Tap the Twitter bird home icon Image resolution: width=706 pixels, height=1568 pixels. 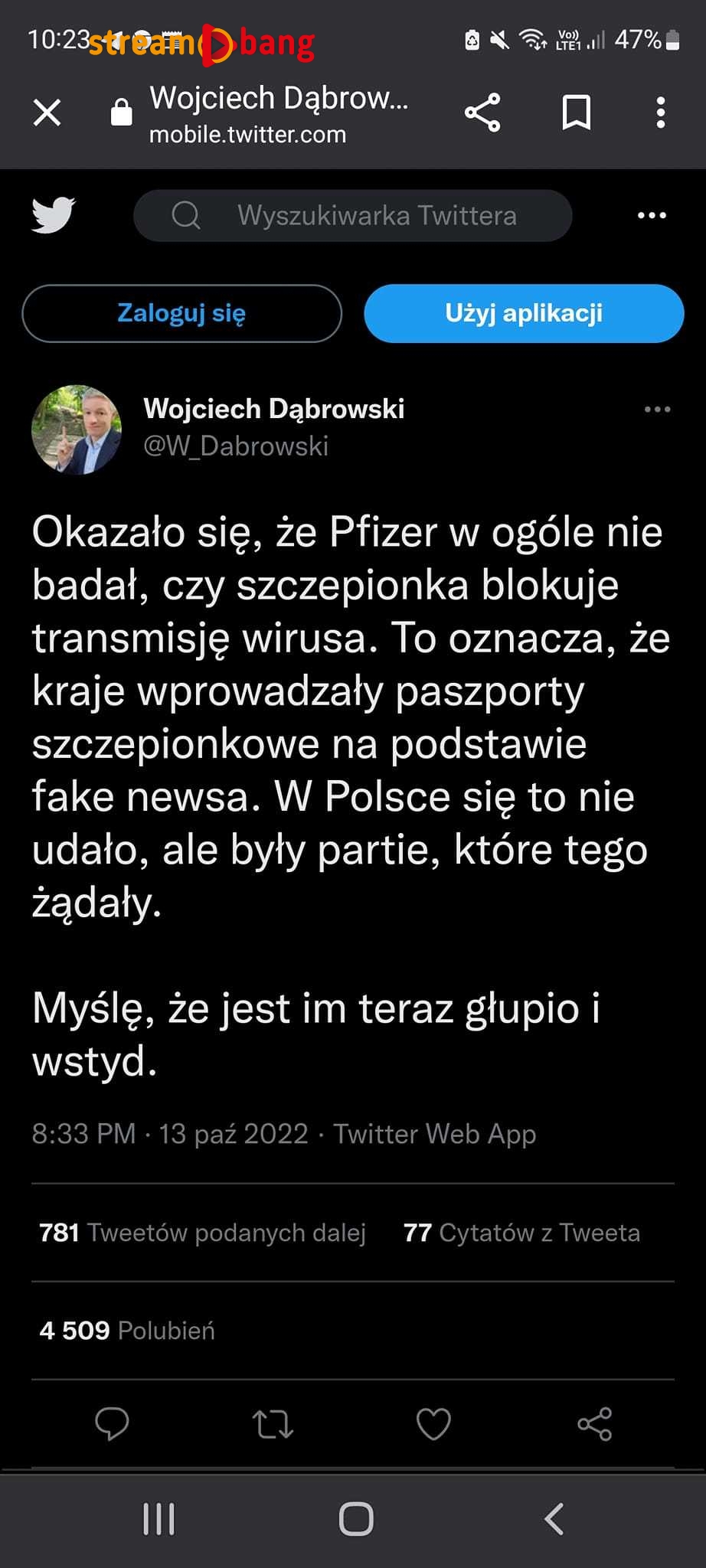click(x=53, y=215)
